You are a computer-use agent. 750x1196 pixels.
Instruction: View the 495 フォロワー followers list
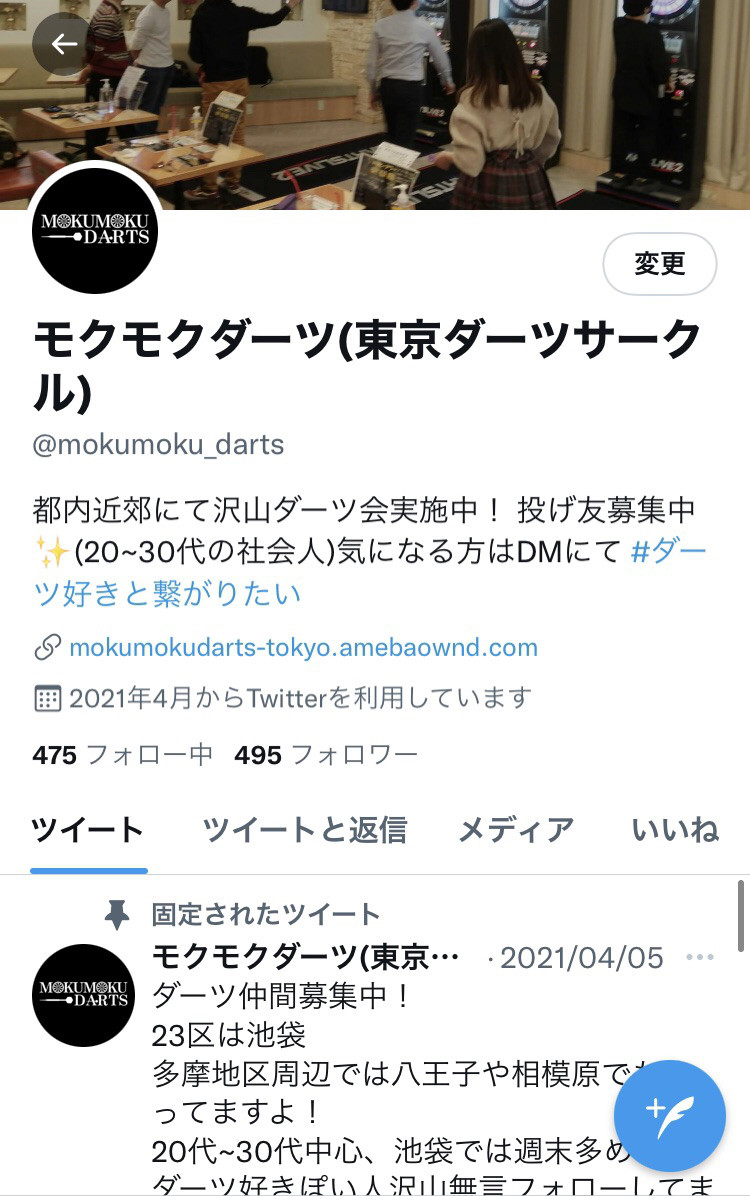tap(325, 755)
